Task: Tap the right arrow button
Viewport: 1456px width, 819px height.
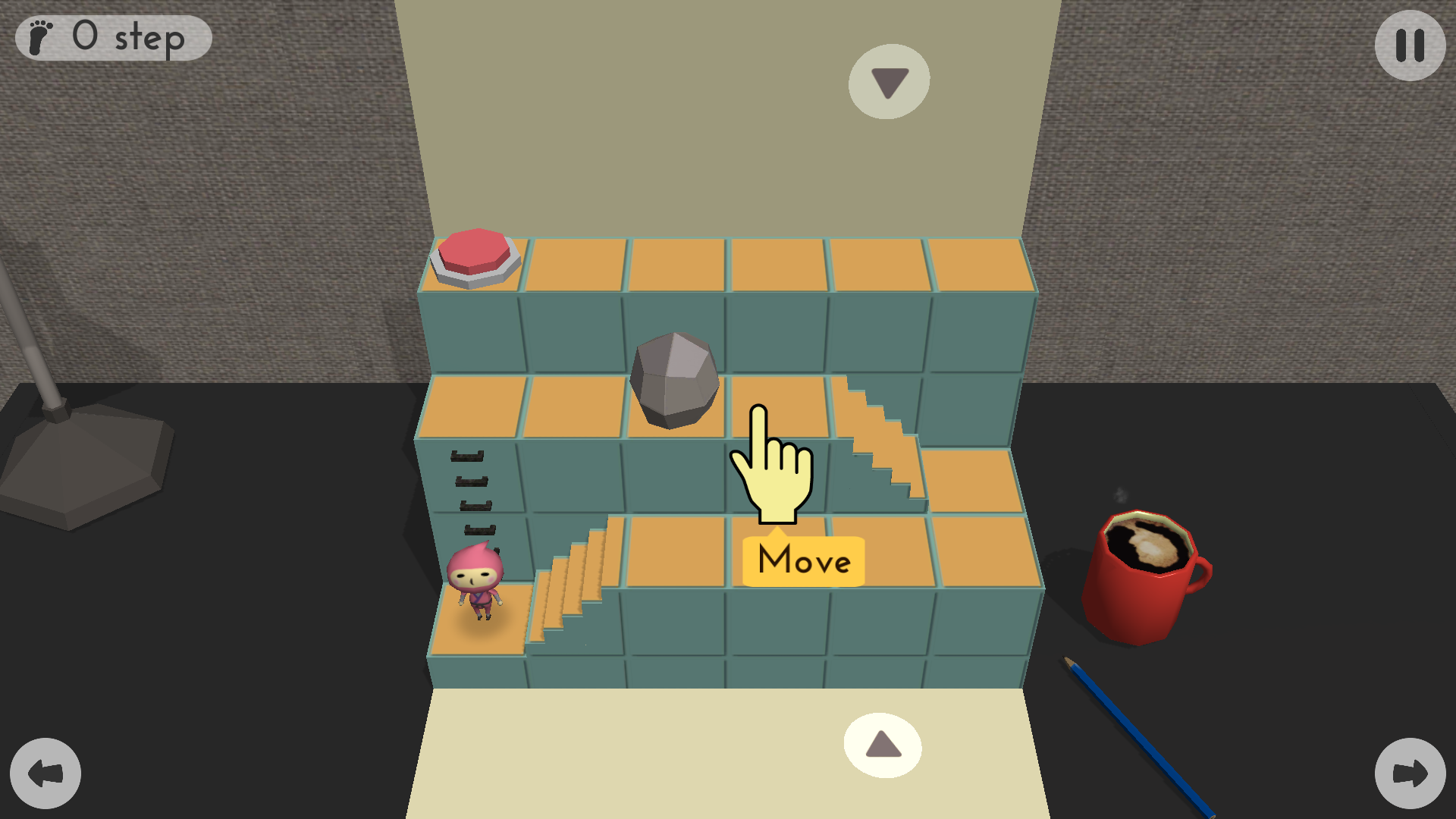Action: [x=1410, y=773]
